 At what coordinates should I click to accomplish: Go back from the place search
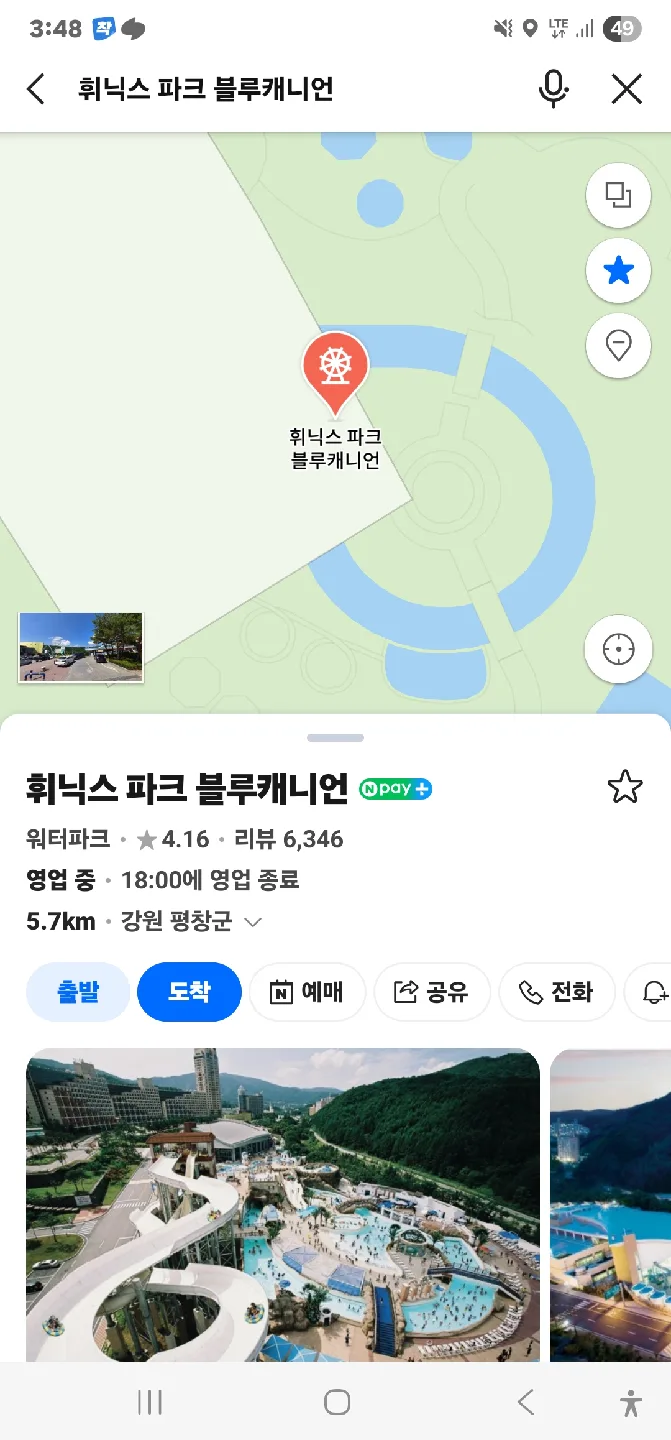point(36,89)
